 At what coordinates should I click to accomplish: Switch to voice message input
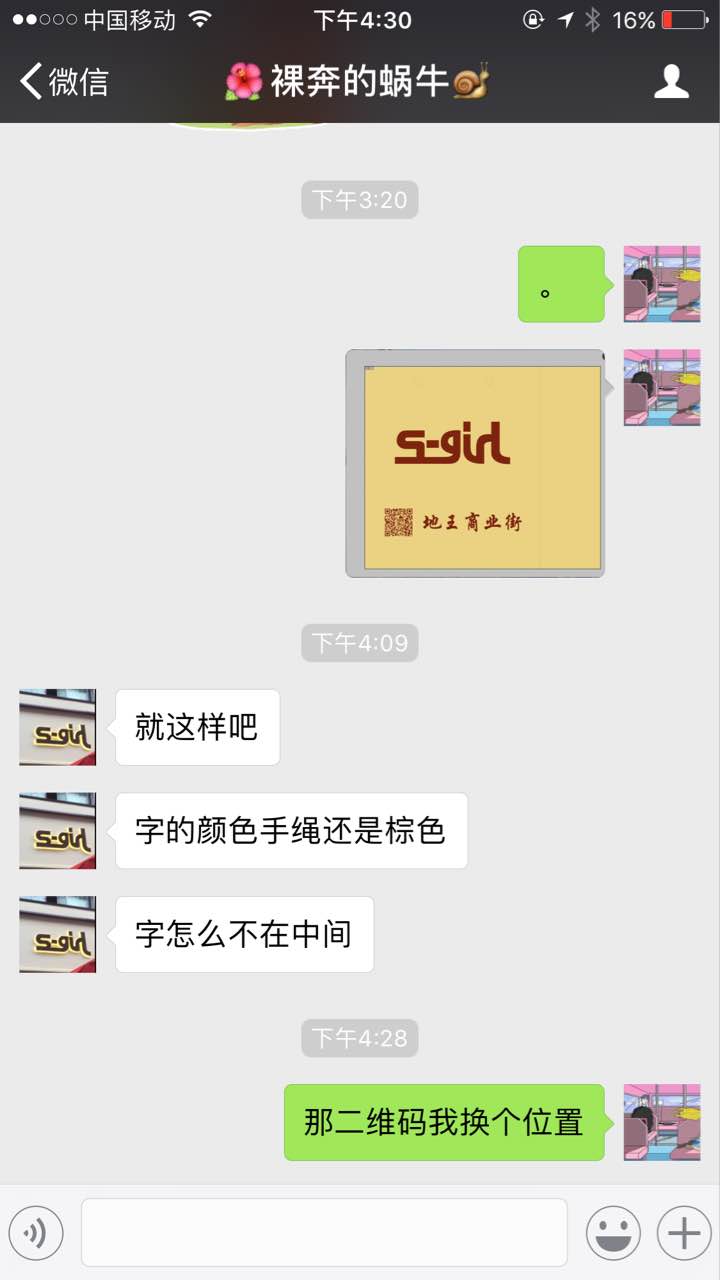pyautogui.click(x=36, y=1232)
